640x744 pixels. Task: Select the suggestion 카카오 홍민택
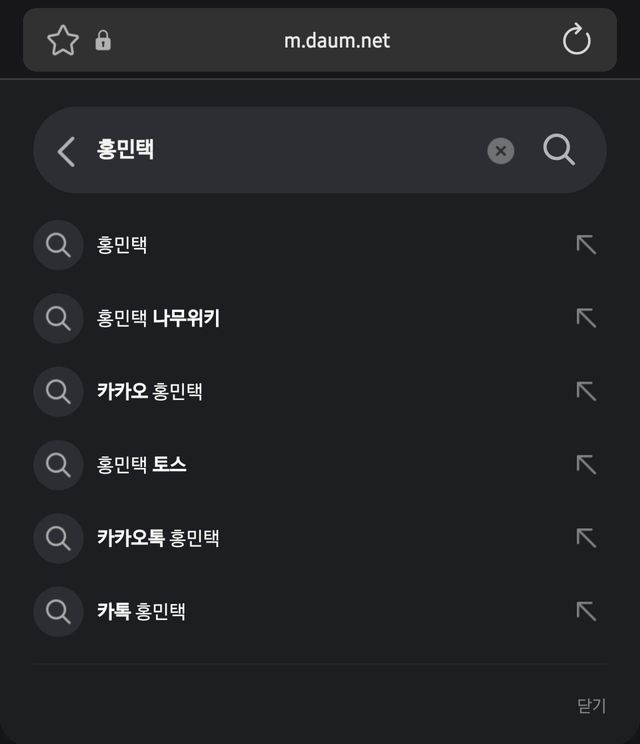(150, 391)
